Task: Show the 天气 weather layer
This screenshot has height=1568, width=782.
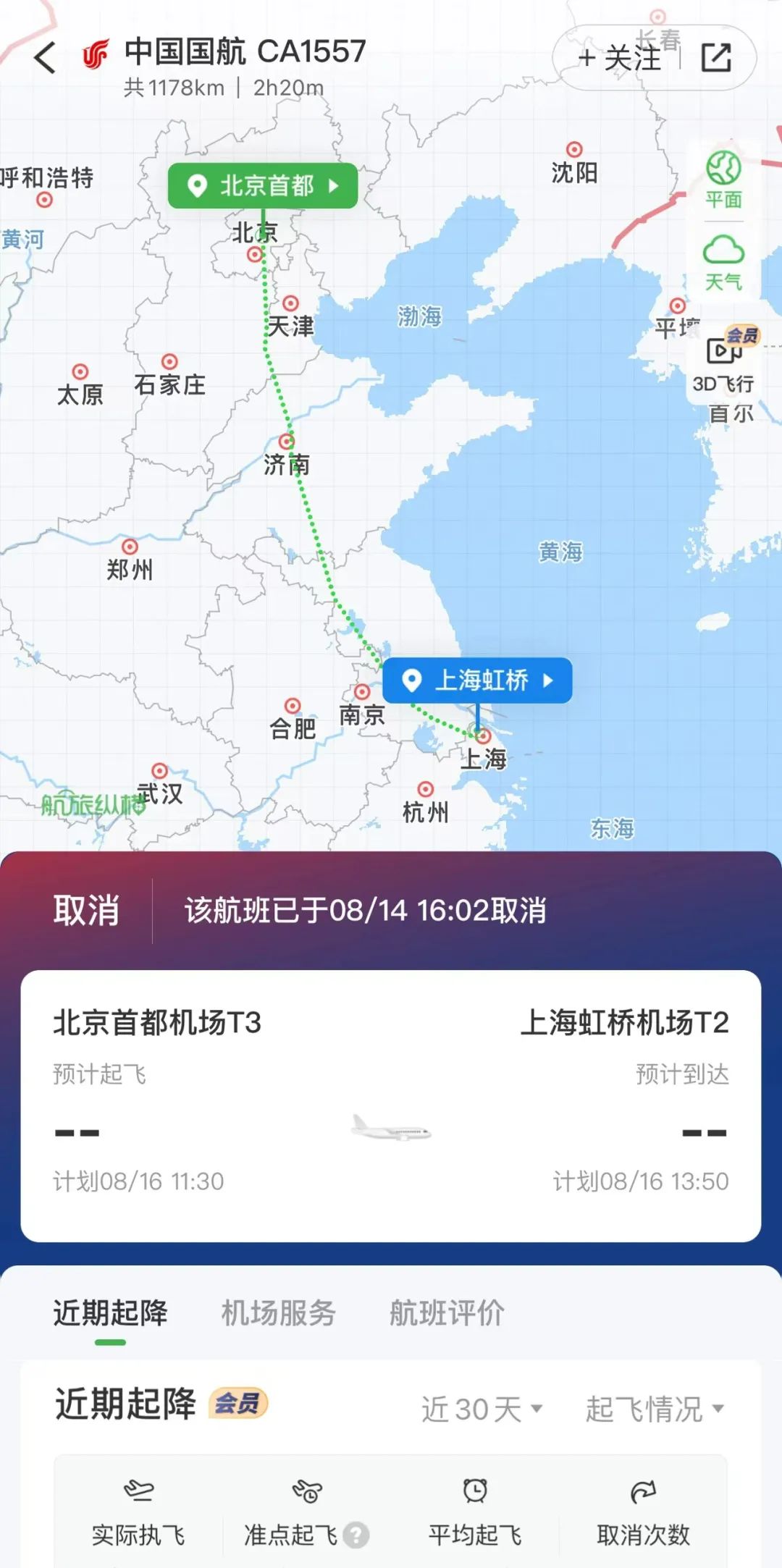Action: click(x=723, y=262)
